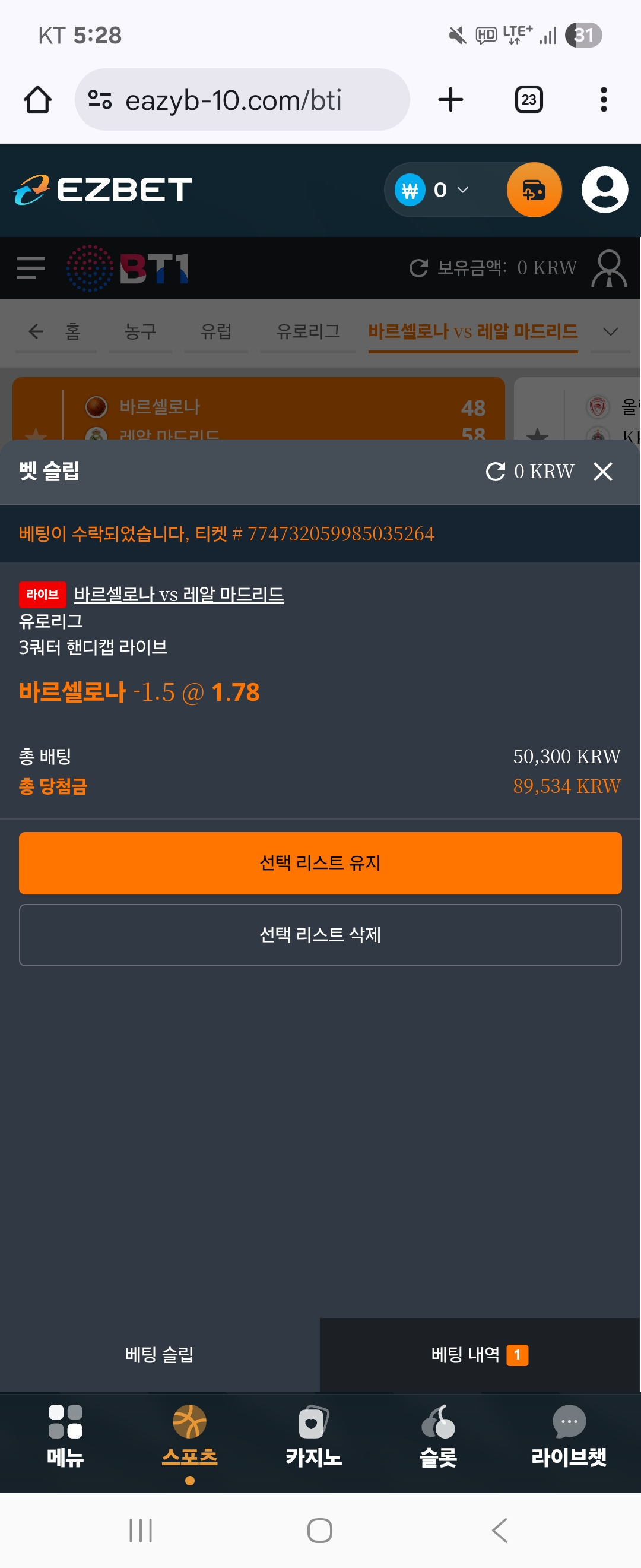641x1568 pixels.
Task: Open a new browser tab
Action: (x=450, y=100)
